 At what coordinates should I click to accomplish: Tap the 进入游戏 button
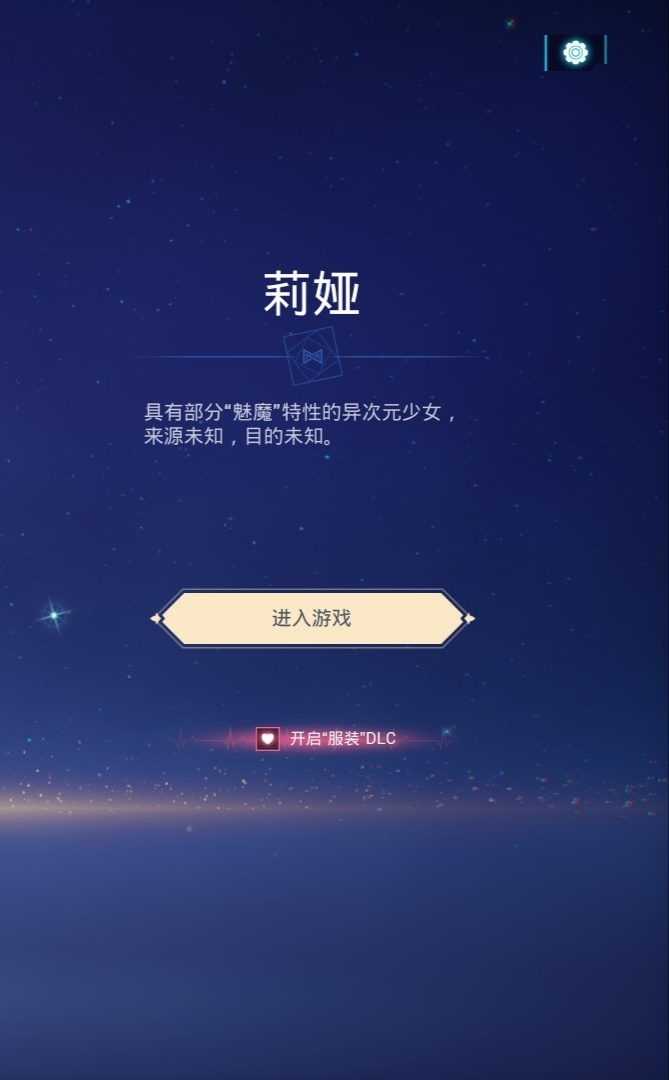tap(312, 618)
